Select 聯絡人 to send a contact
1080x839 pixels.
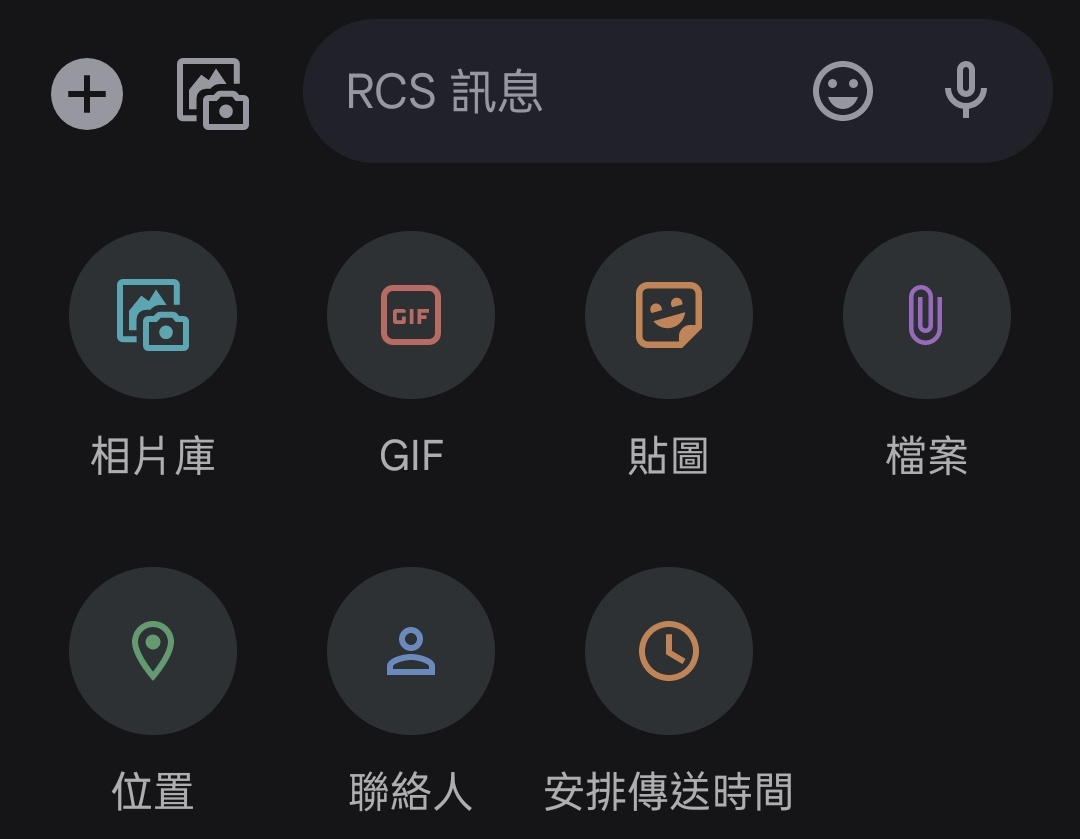point(411,651)
